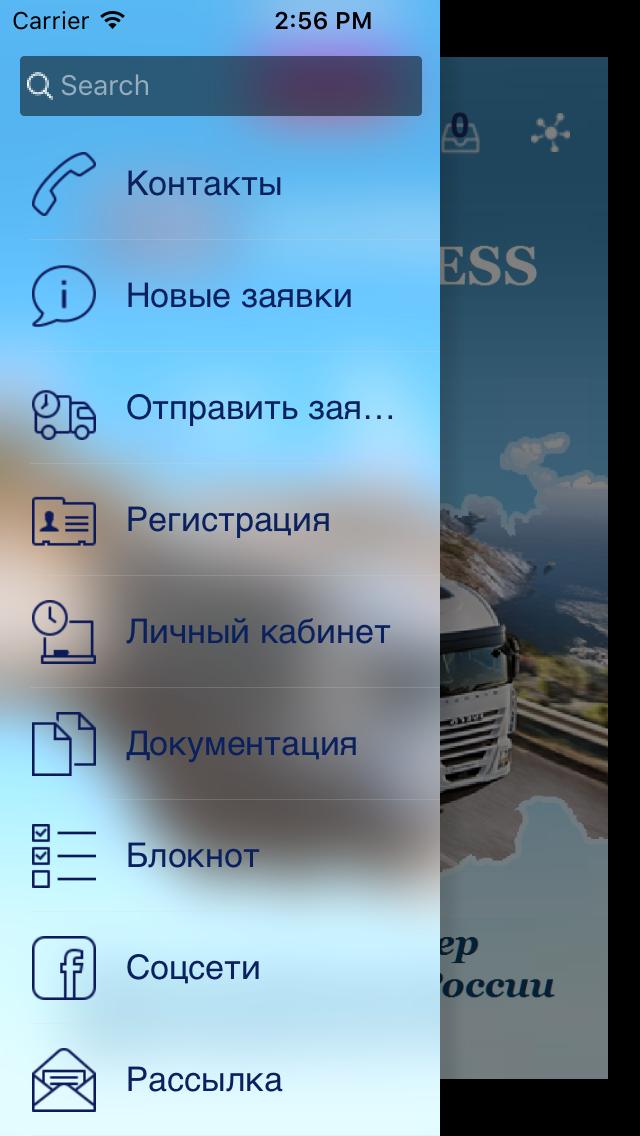This screenshot has height=1136, width=640.
Task: Tap the share network icon
Action: (550, 133)
